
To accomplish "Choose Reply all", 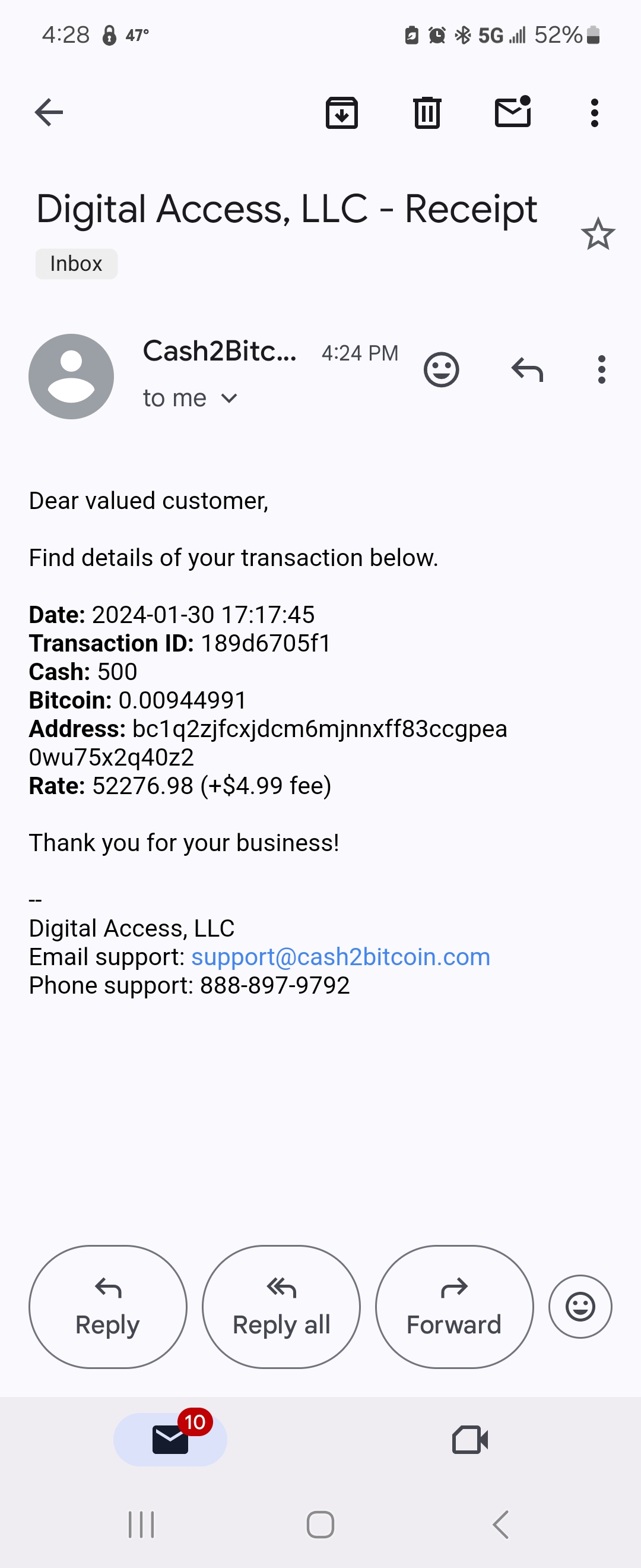I will click(281, 1307).
